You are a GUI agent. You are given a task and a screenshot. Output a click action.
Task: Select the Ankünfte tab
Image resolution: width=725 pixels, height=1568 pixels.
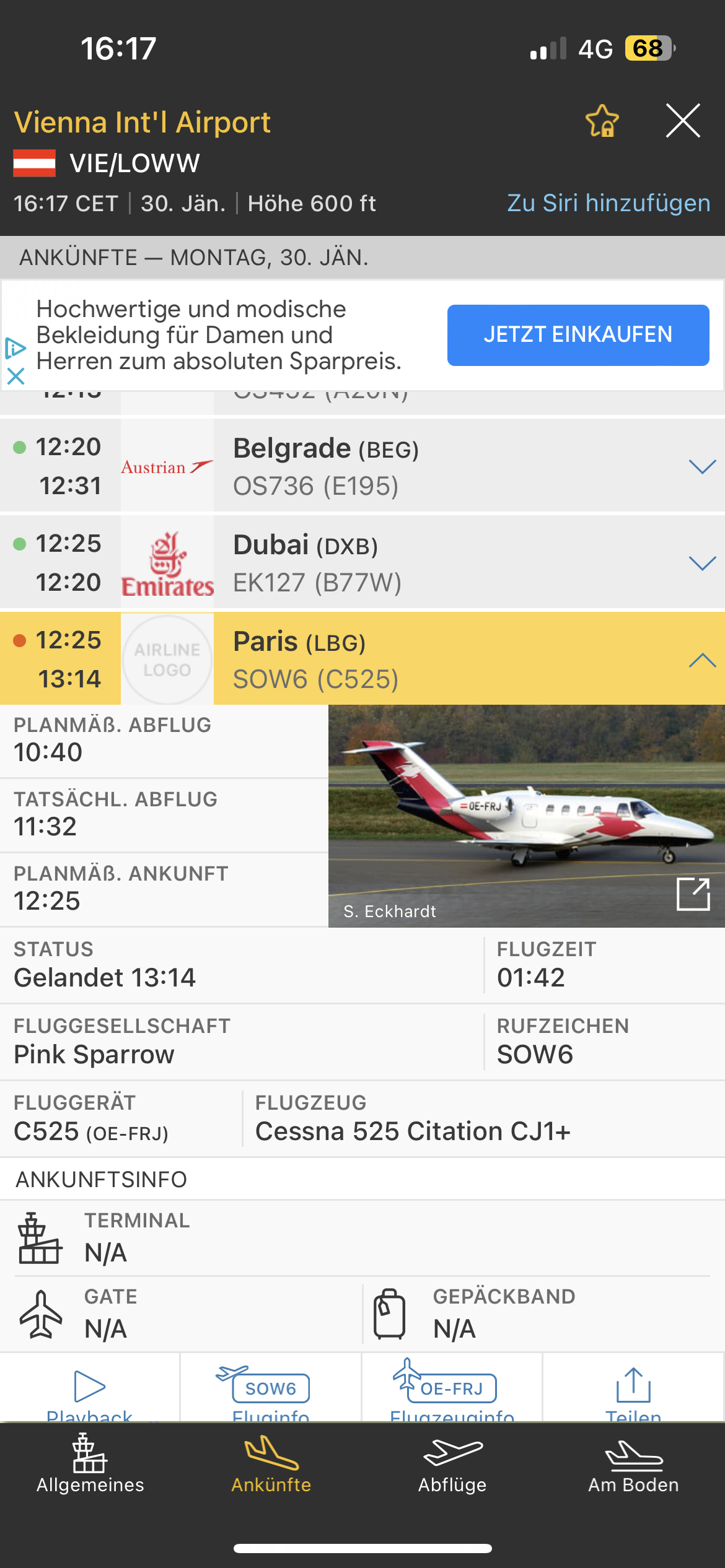point(271,1465)
